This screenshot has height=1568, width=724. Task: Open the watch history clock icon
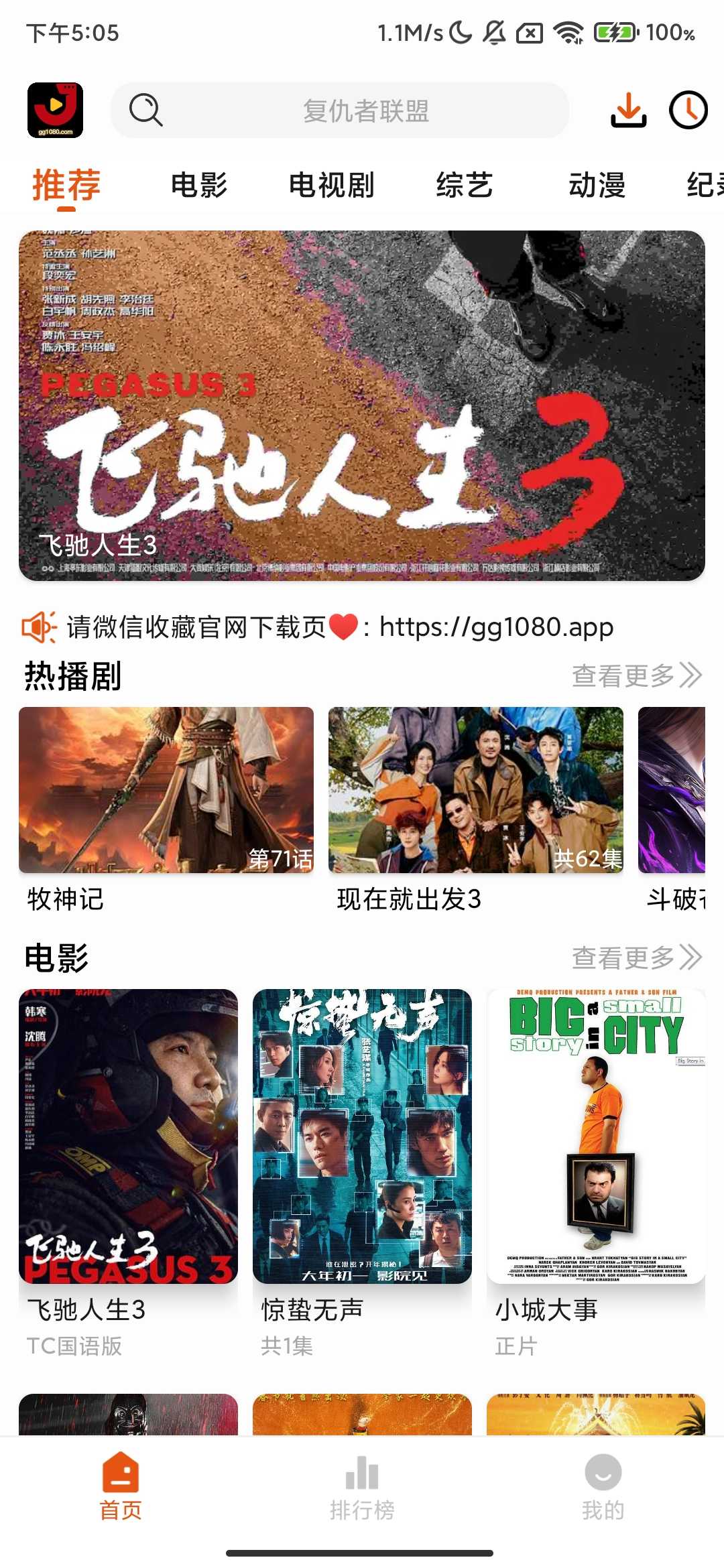[688, 110]
